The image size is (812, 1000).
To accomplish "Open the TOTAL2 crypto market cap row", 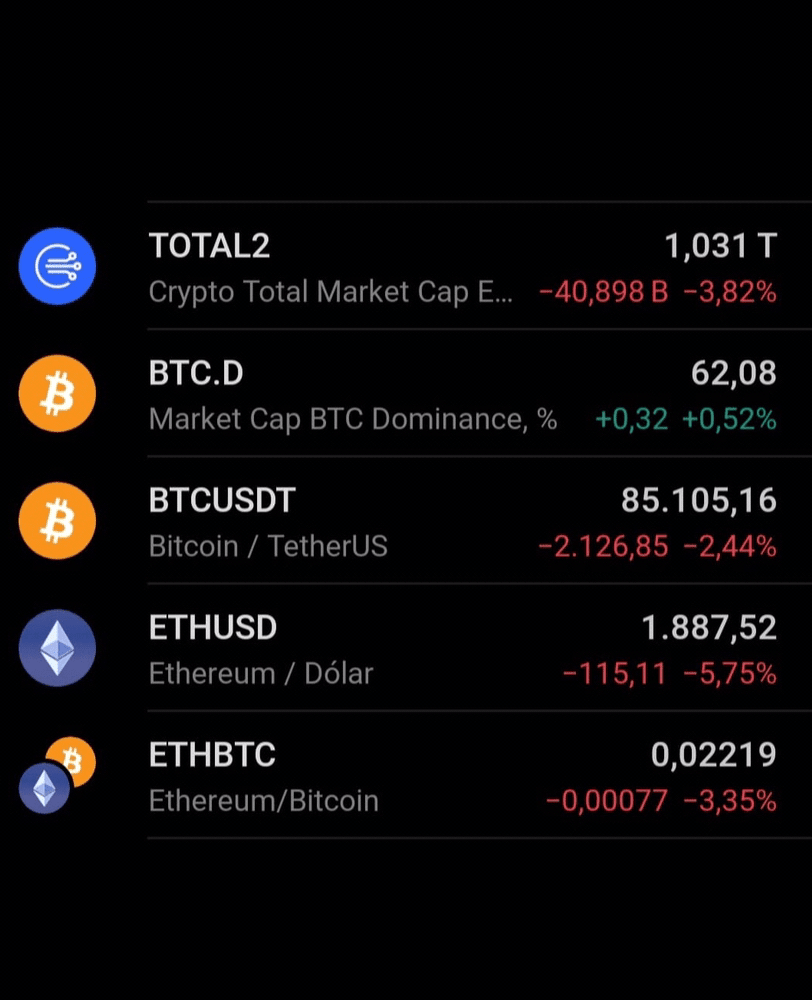I will coord(406,267).
